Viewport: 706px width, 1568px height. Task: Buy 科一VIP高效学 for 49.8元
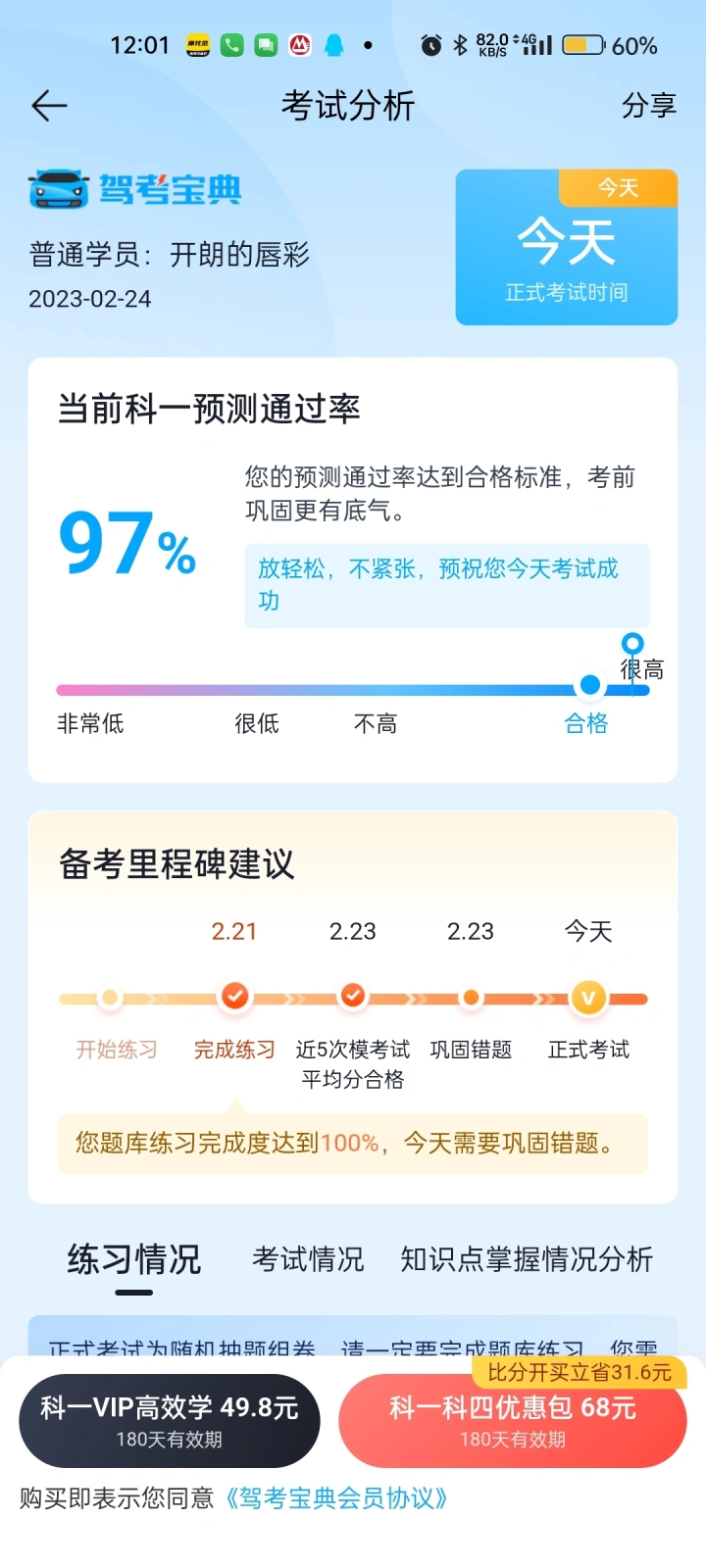click(x=170, y=1421)
